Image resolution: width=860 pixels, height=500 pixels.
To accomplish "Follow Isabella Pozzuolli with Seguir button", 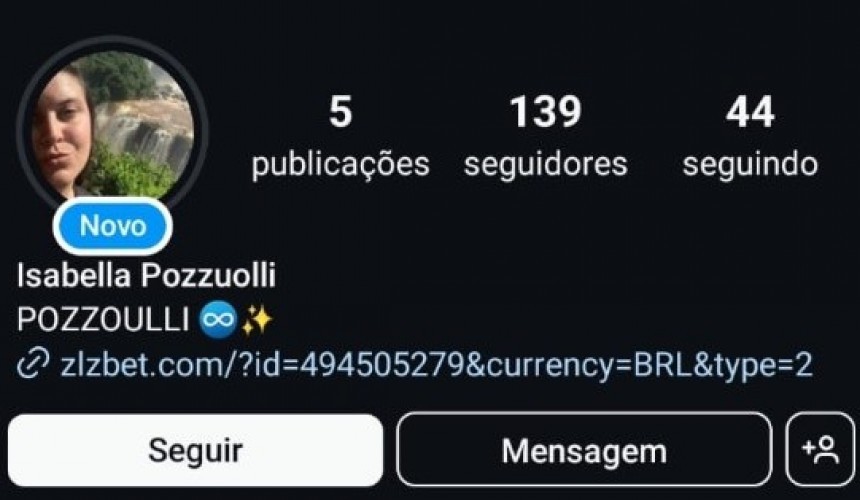I will [x=195, y=450].
